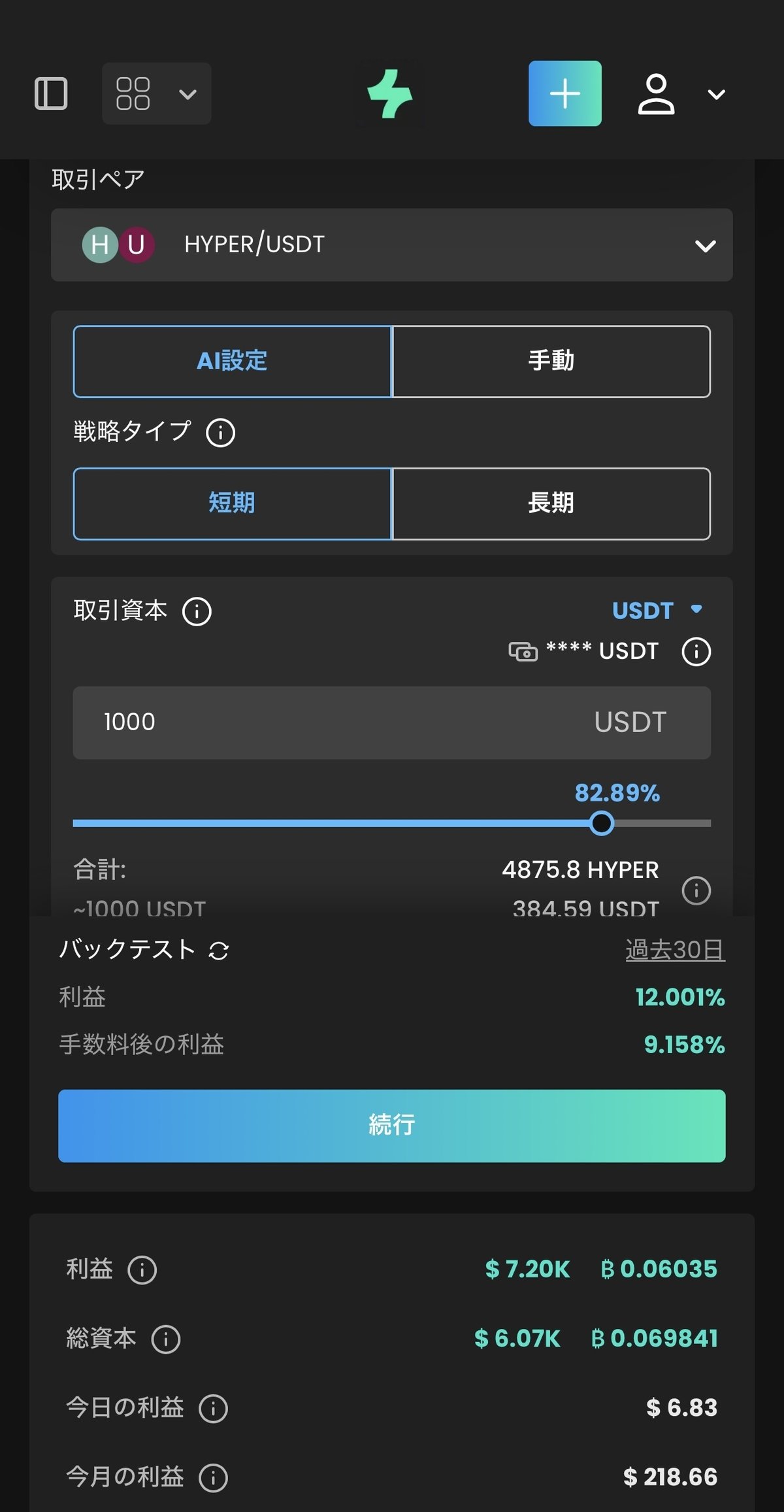This screenshot has height=1512, width=784.
Task: Switch to the AI設定 tab
Action: [232, 361]
